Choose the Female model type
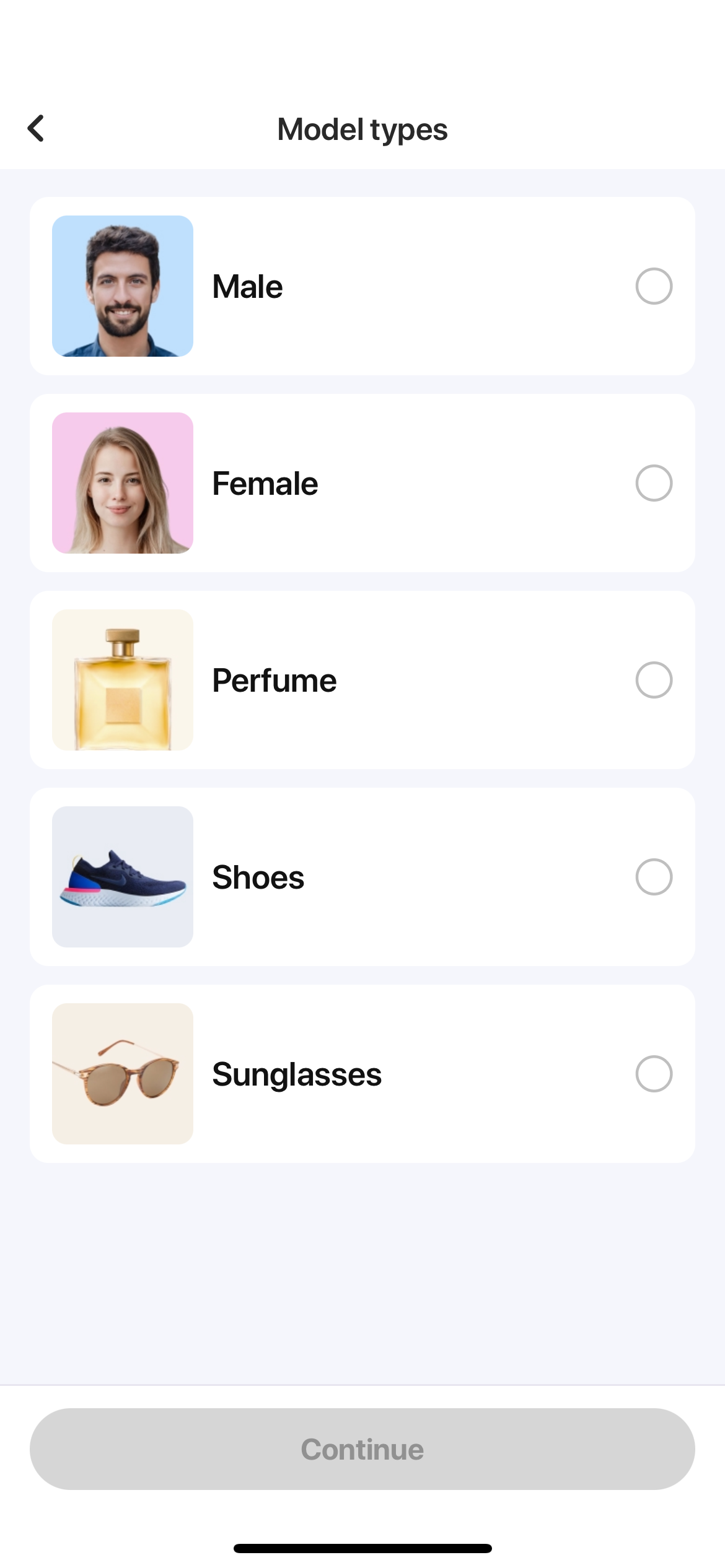 [362, 483]
